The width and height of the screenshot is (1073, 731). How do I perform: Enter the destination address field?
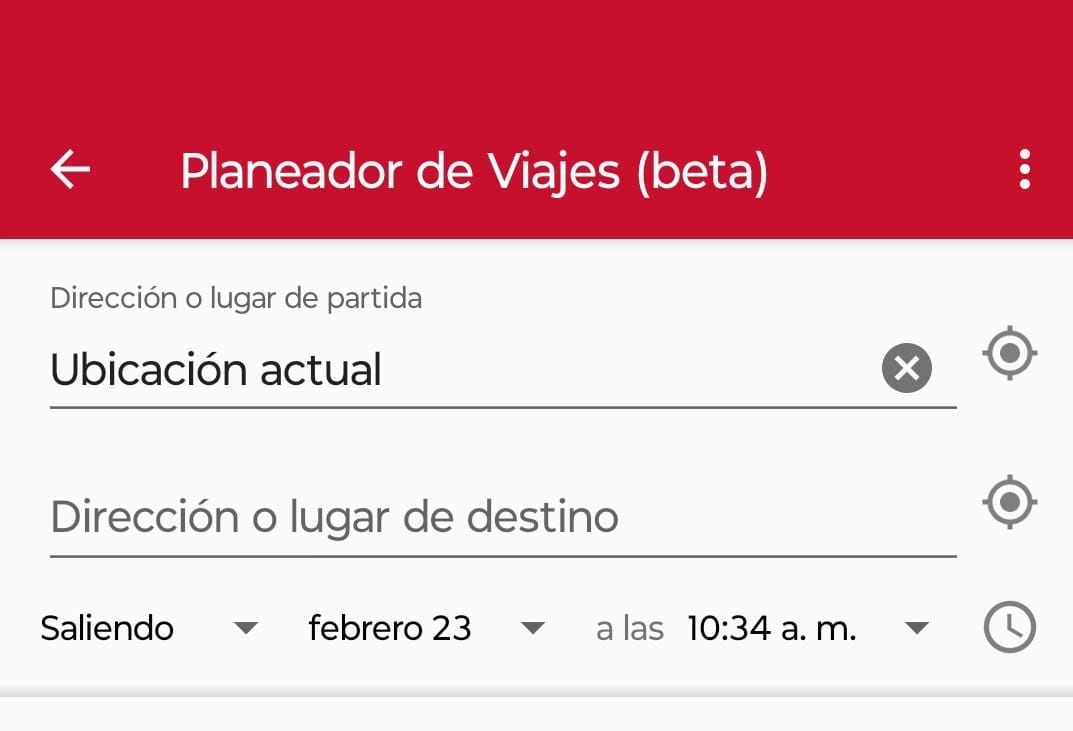coord(500,518)
